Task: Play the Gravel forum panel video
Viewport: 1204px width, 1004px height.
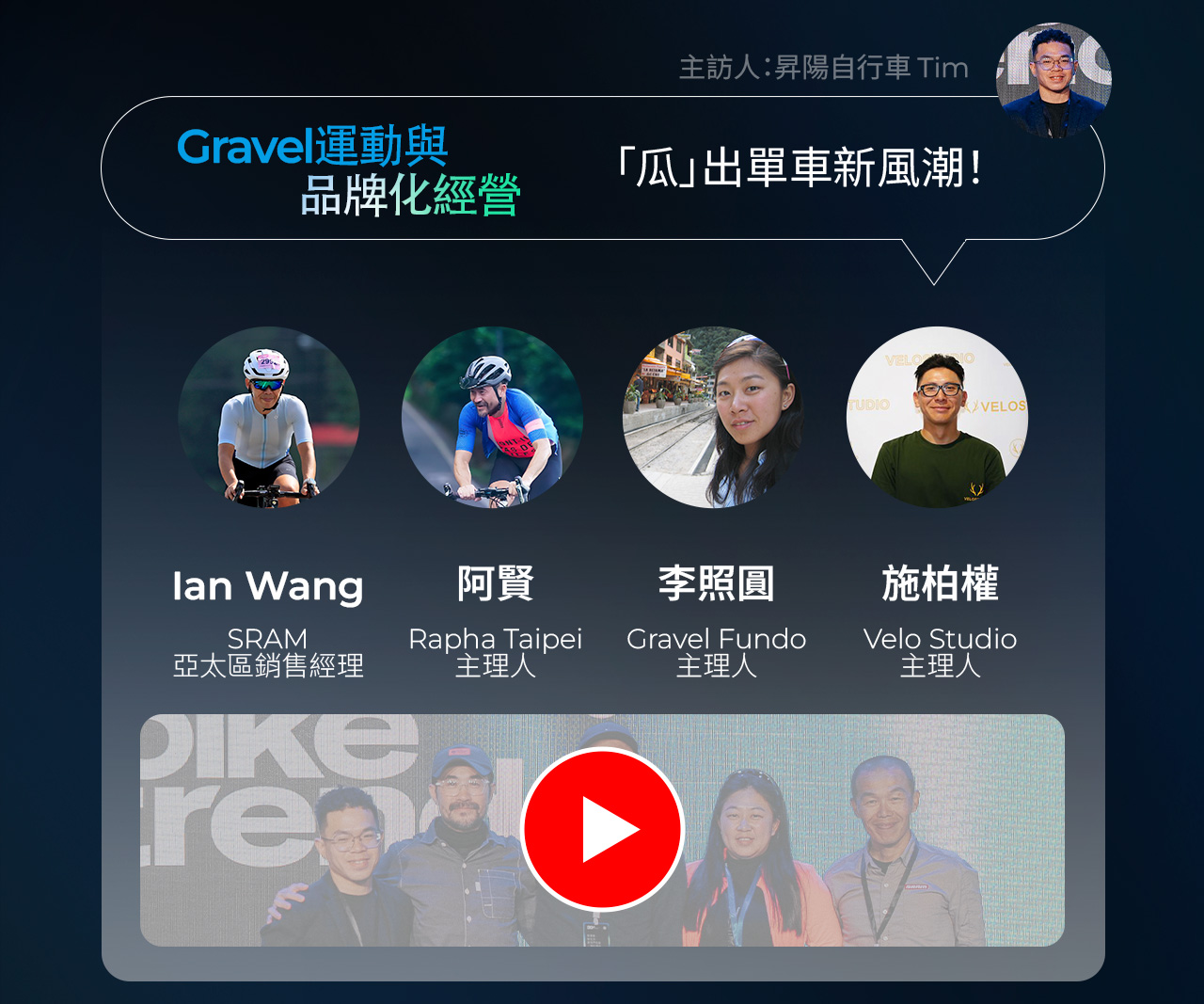Action: [x=602, y=829]
